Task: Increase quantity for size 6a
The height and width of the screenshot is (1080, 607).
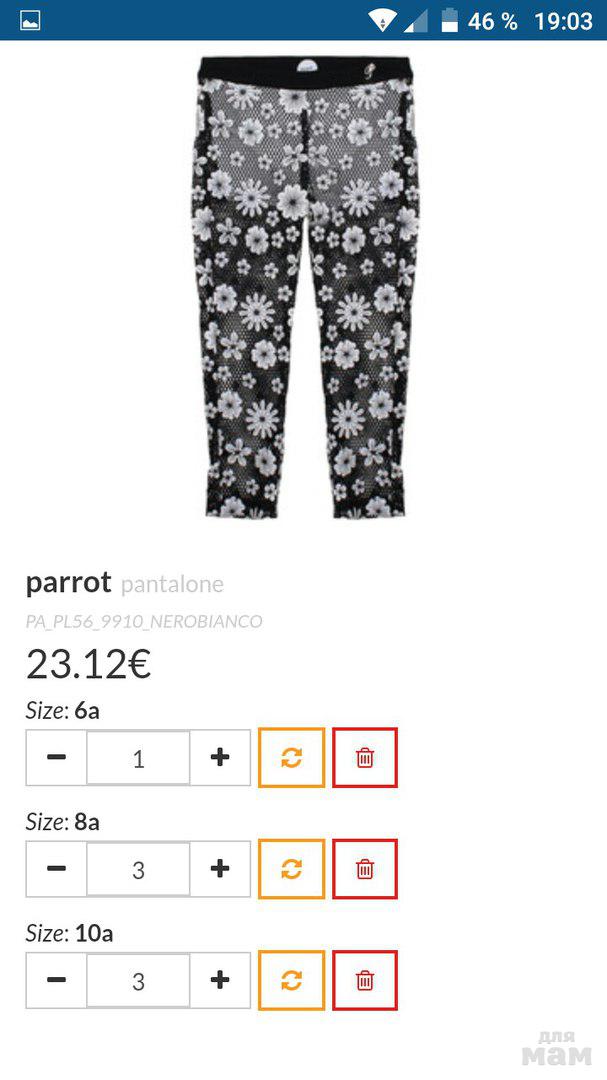Action: (220, 758)
